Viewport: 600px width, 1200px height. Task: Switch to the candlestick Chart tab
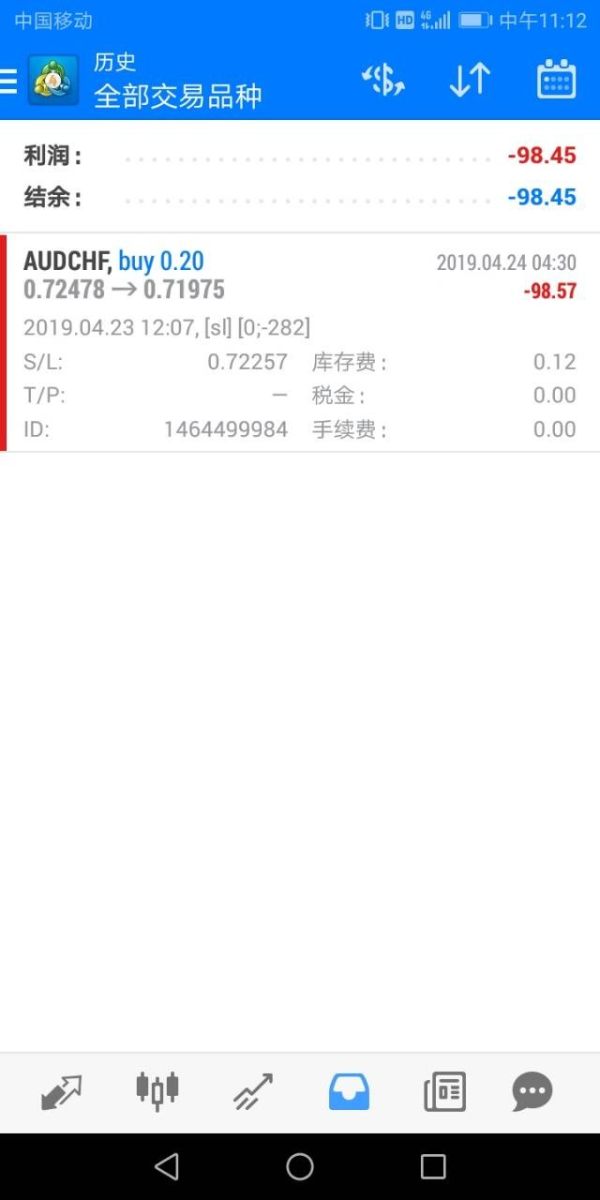coord(157,1091)
